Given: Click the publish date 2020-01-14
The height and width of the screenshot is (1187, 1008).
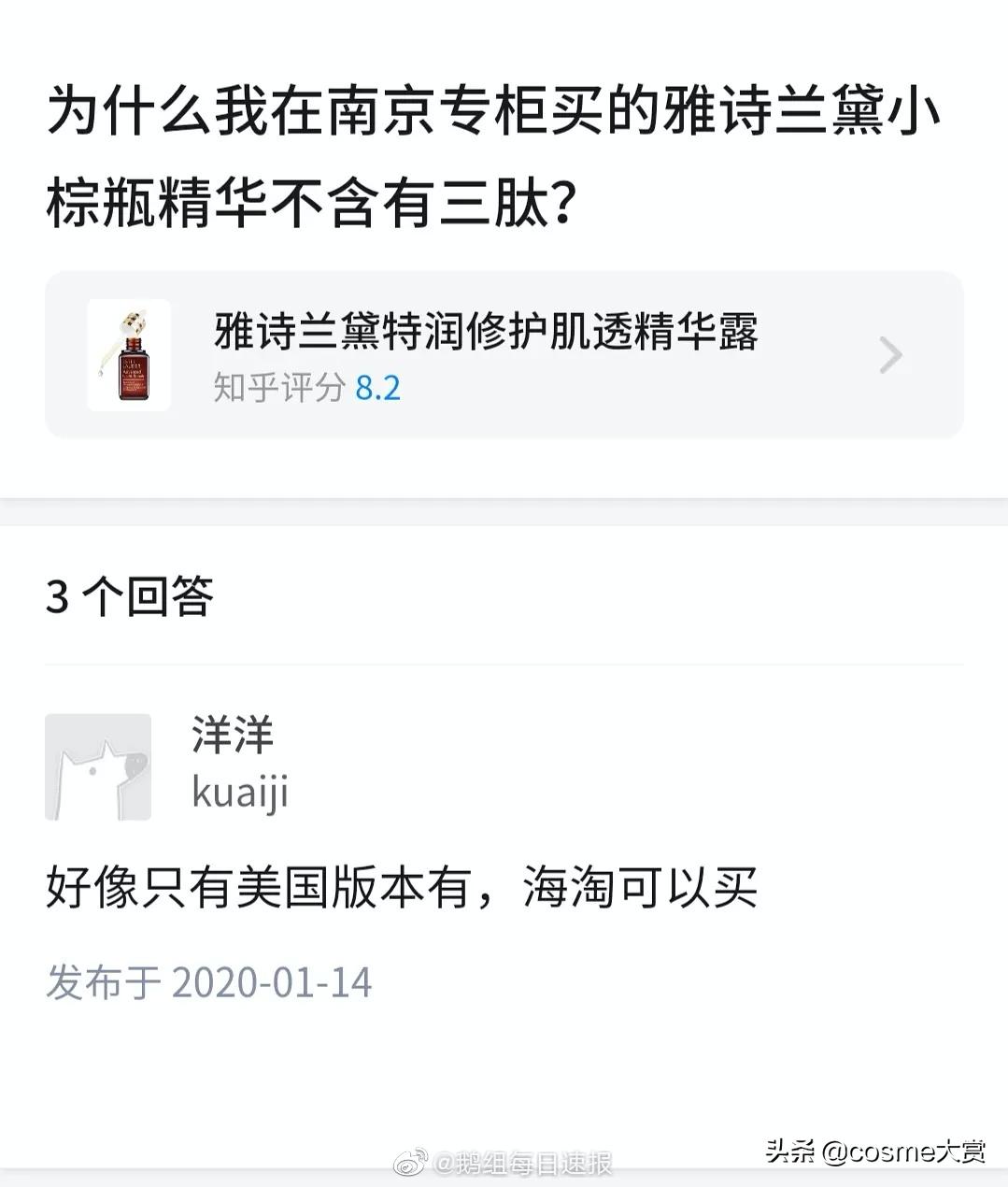Looking at the screenshot, I should (209, 980).
